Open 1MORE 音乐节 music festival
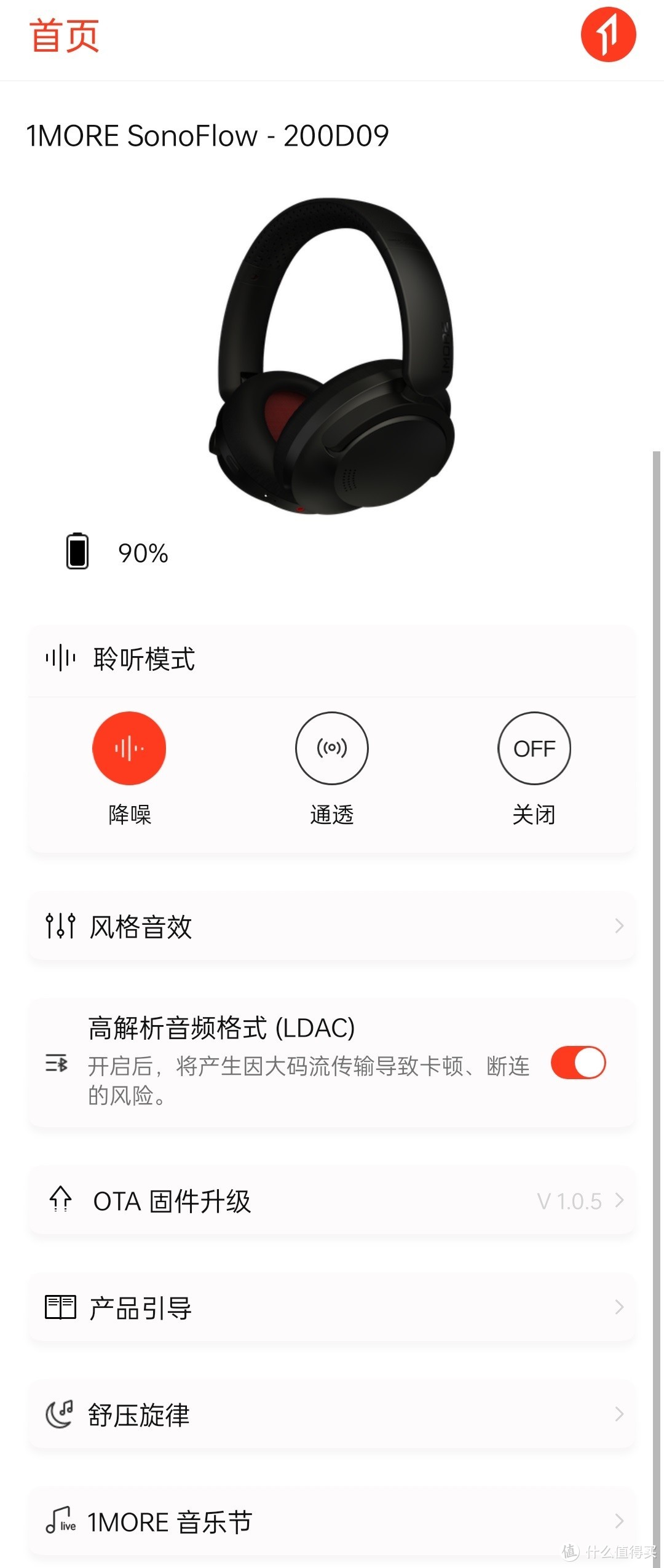 [332, 1522]
